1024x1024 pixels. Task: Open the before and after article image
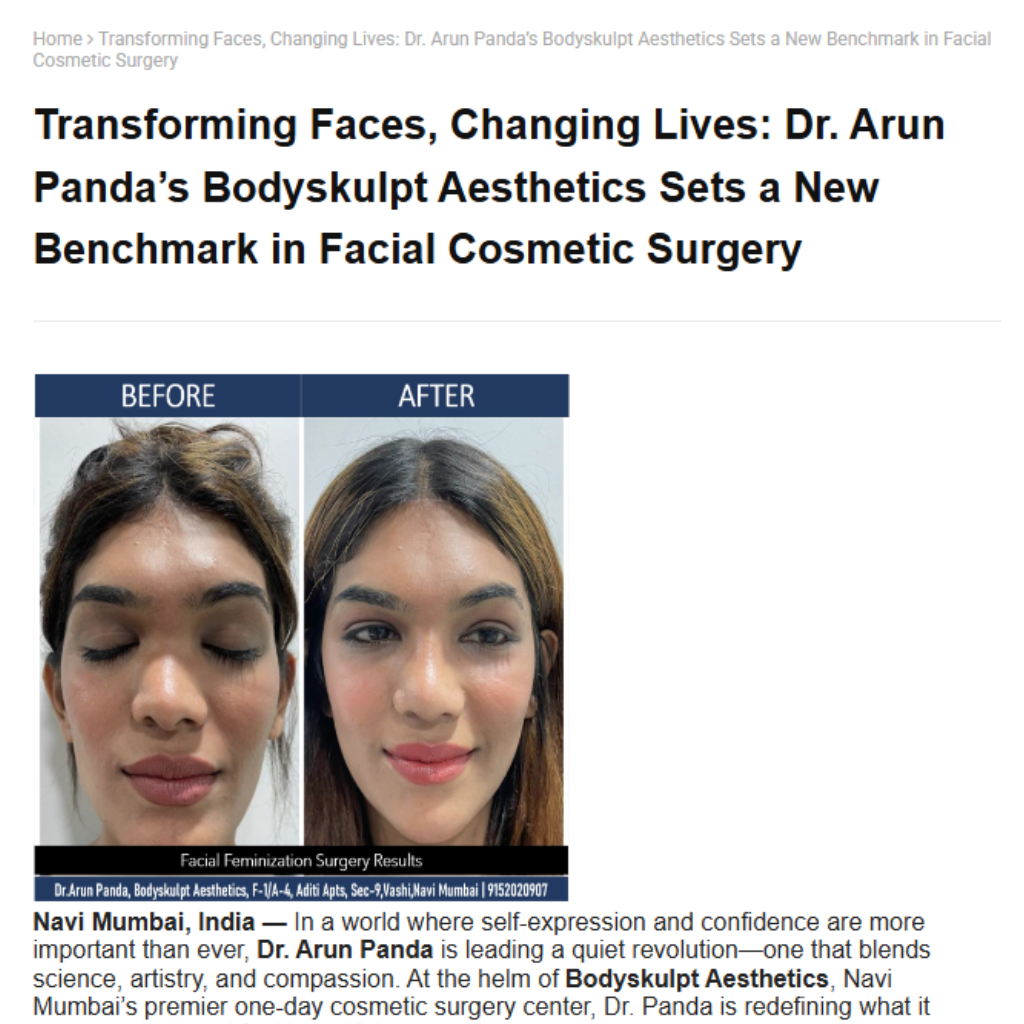(301, 637)
